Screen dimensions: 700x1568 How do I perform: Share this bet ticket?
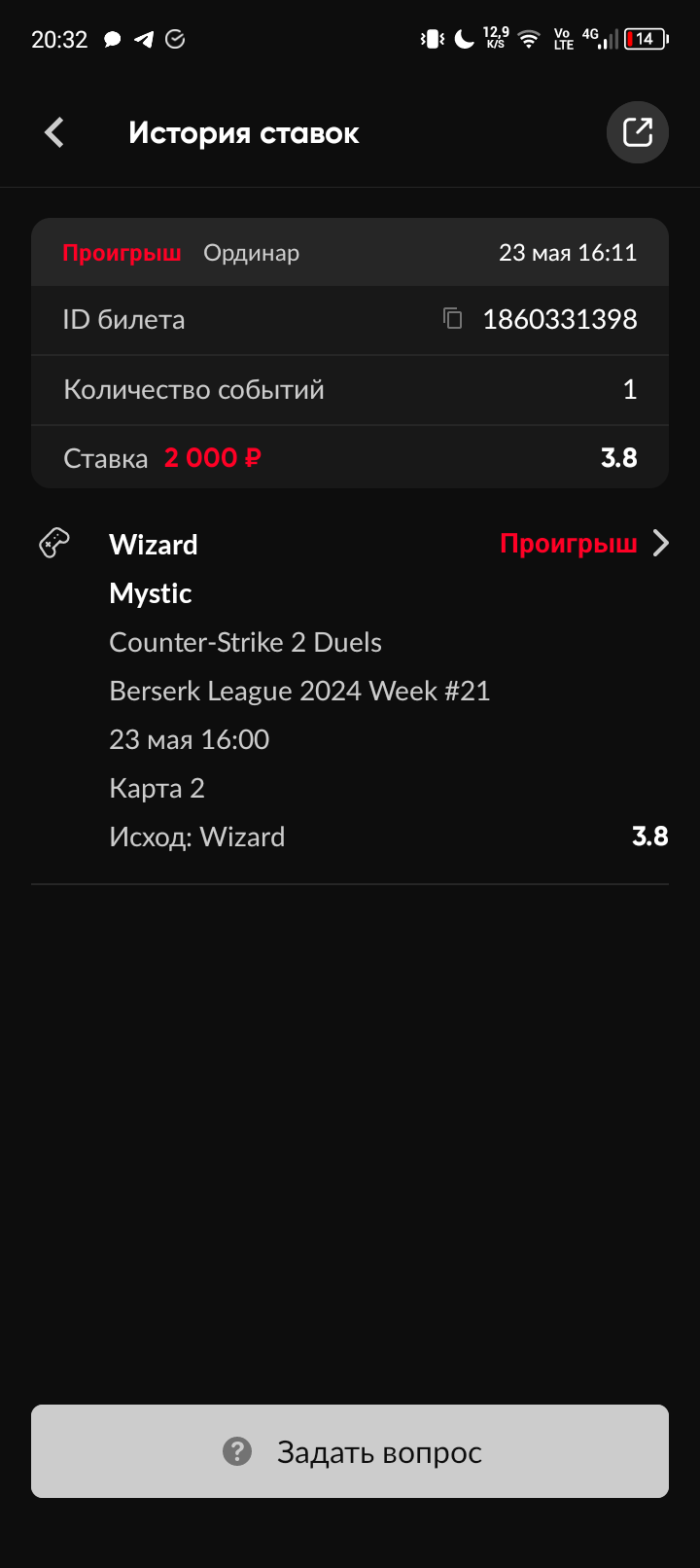coord(637,132)
